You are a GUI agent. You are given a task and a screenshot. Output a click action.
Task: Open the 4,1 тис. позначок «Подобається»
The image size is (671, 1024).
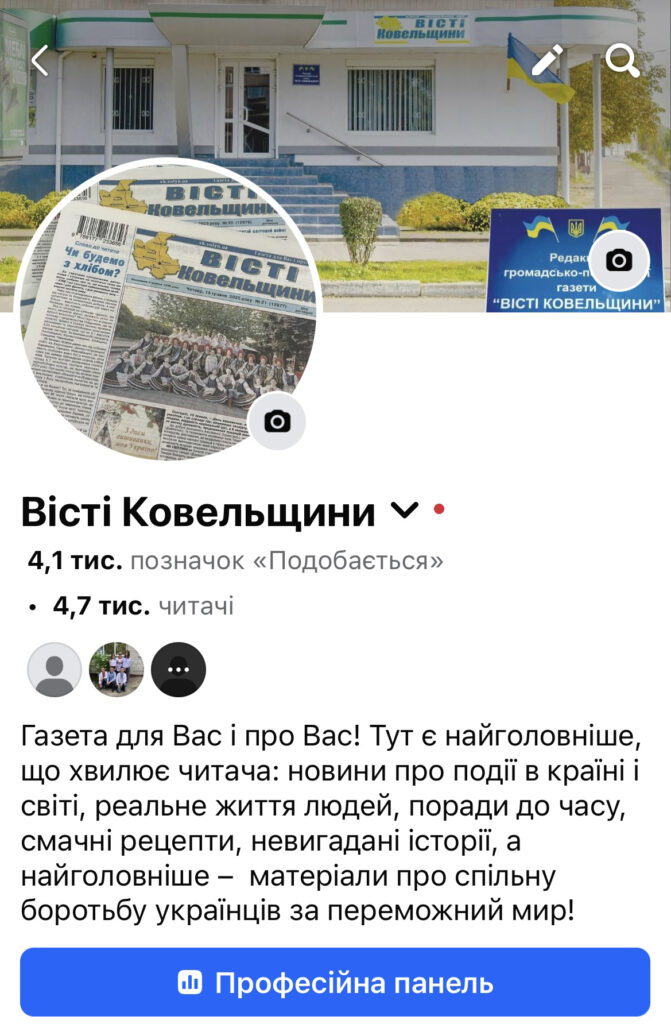[x=235, y=560]
